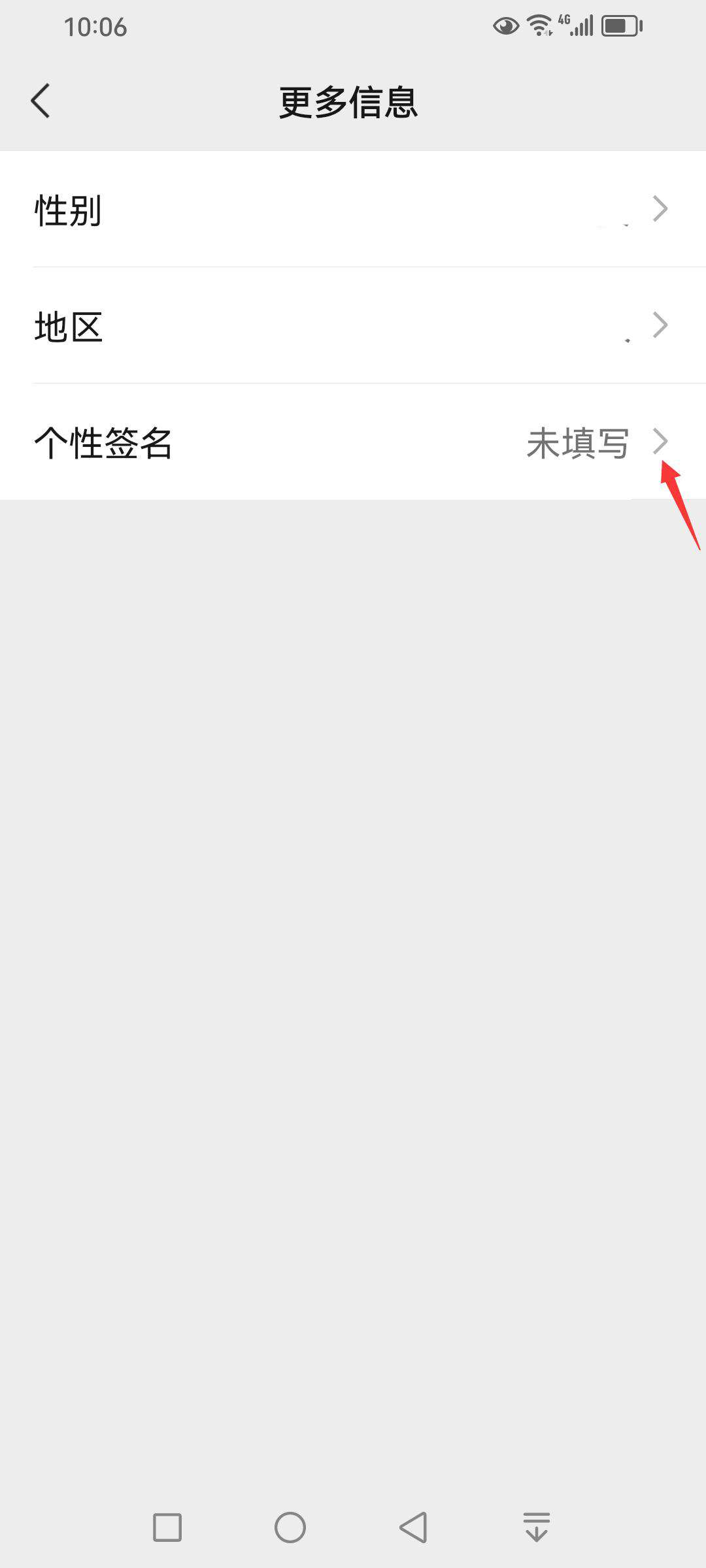706x1568 pixels.
Task: Open the 性别 setting row
Action: click(x=353, y=210)
